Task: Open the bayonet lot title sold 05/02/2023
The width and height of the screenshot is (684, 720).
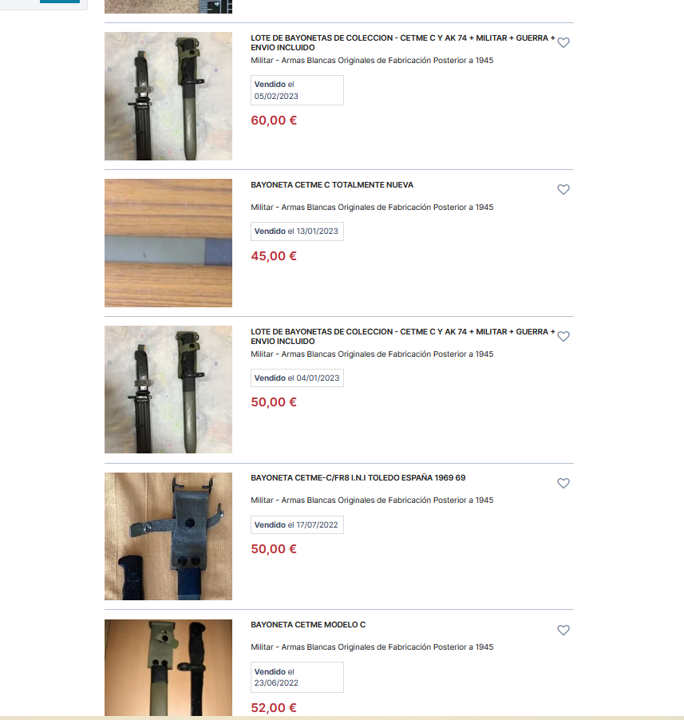Action: click(400, 42)
